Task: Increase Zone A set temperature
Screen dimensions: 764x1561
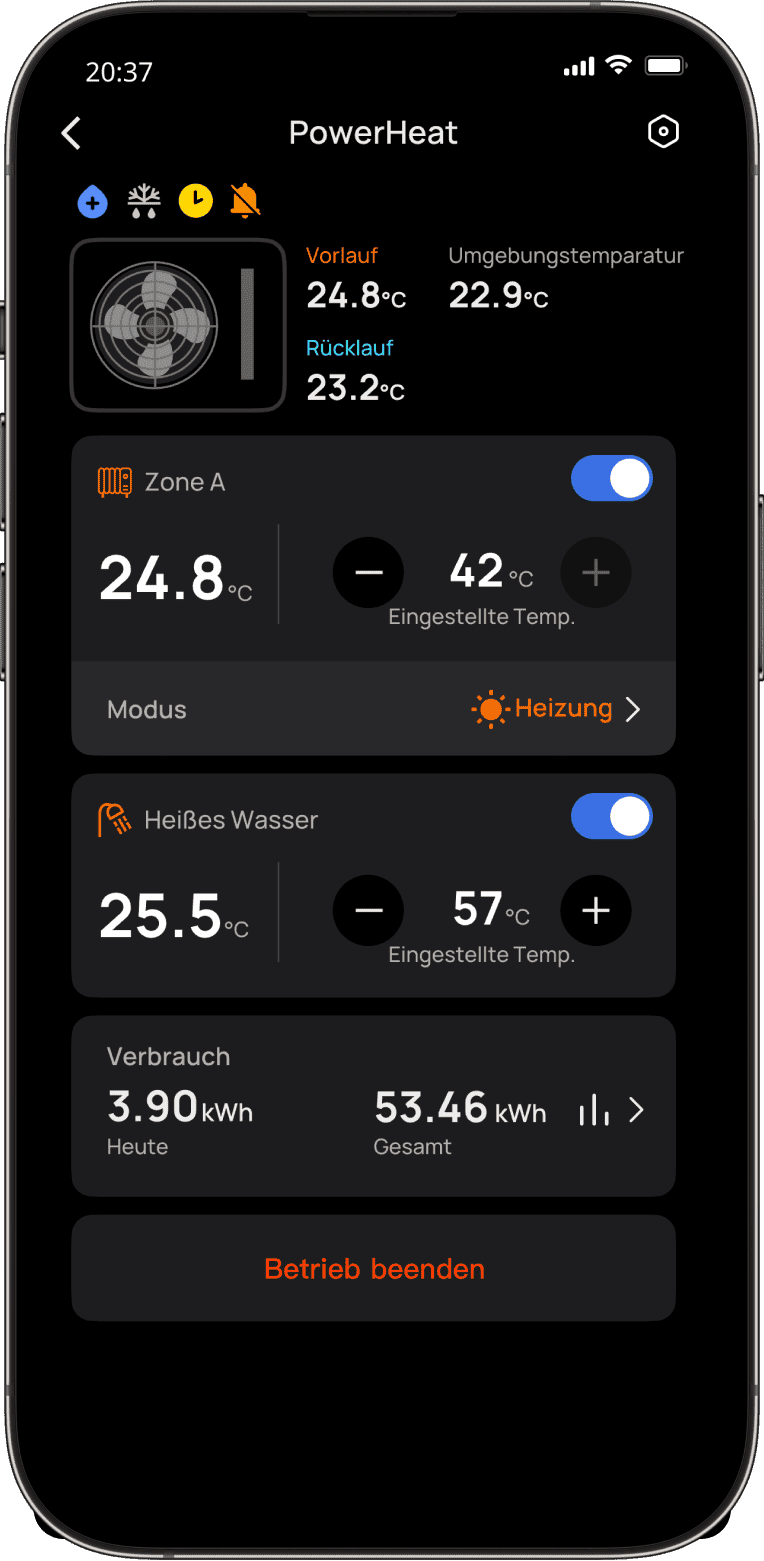Action: click(x=595, y=573)
